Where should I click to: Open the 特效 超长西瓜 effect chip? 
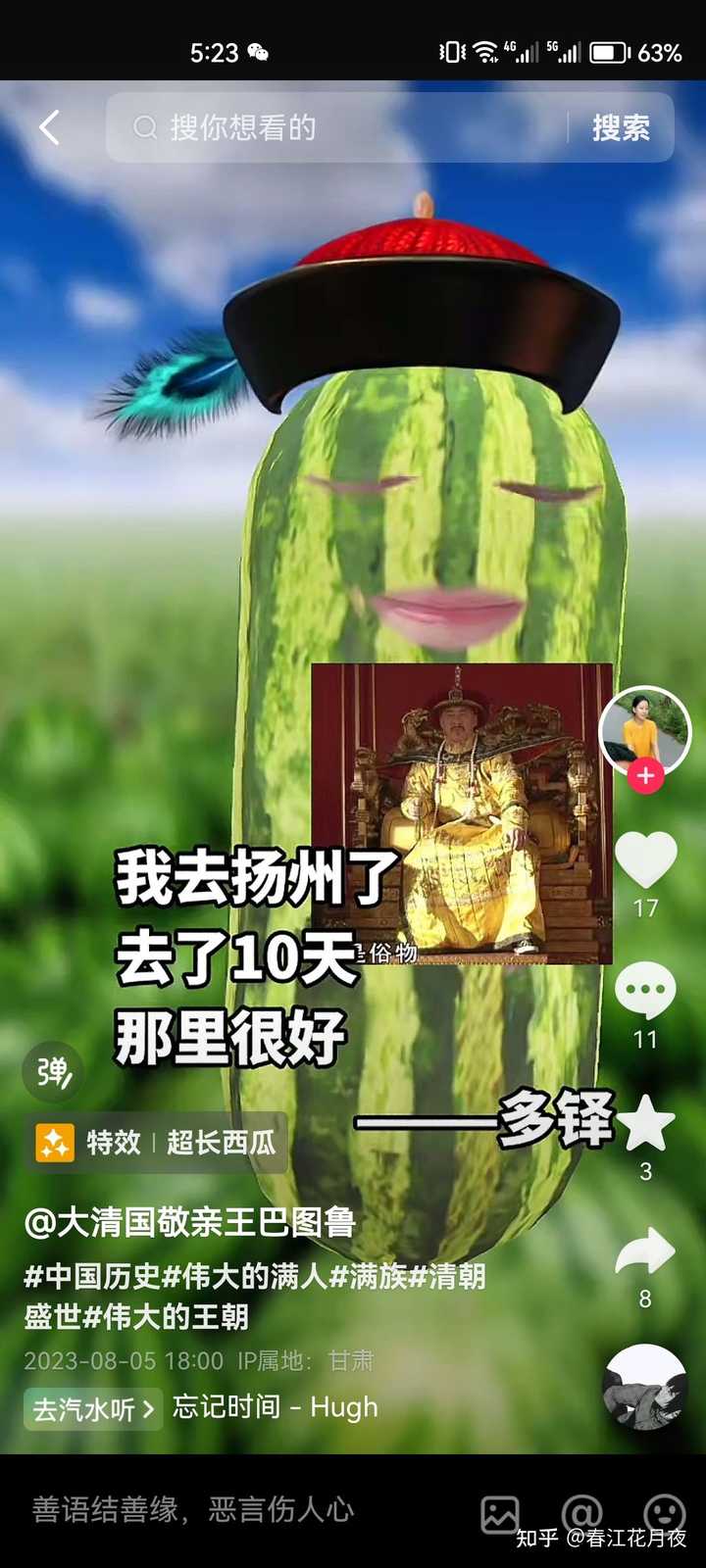[157, 1143]
